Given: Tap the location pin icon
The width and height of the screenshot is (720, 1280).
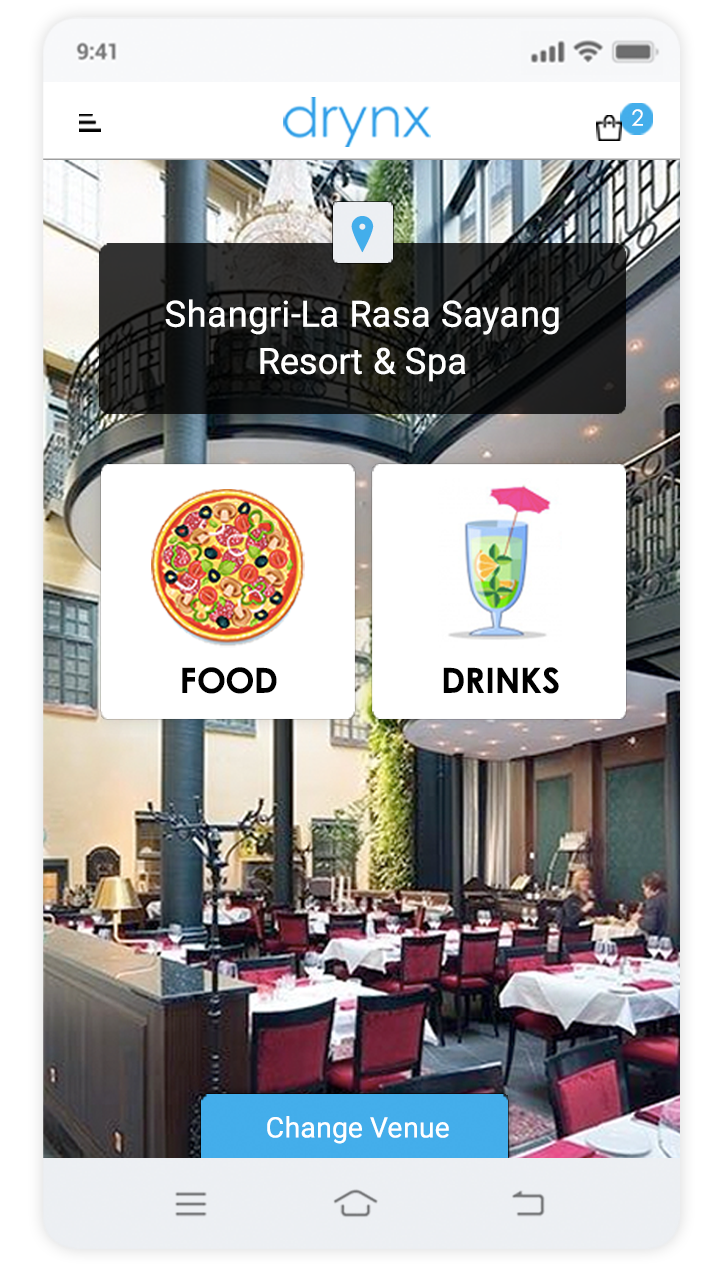Looking at the screenshot, I should pyautogui.click(x=362, y=233).
